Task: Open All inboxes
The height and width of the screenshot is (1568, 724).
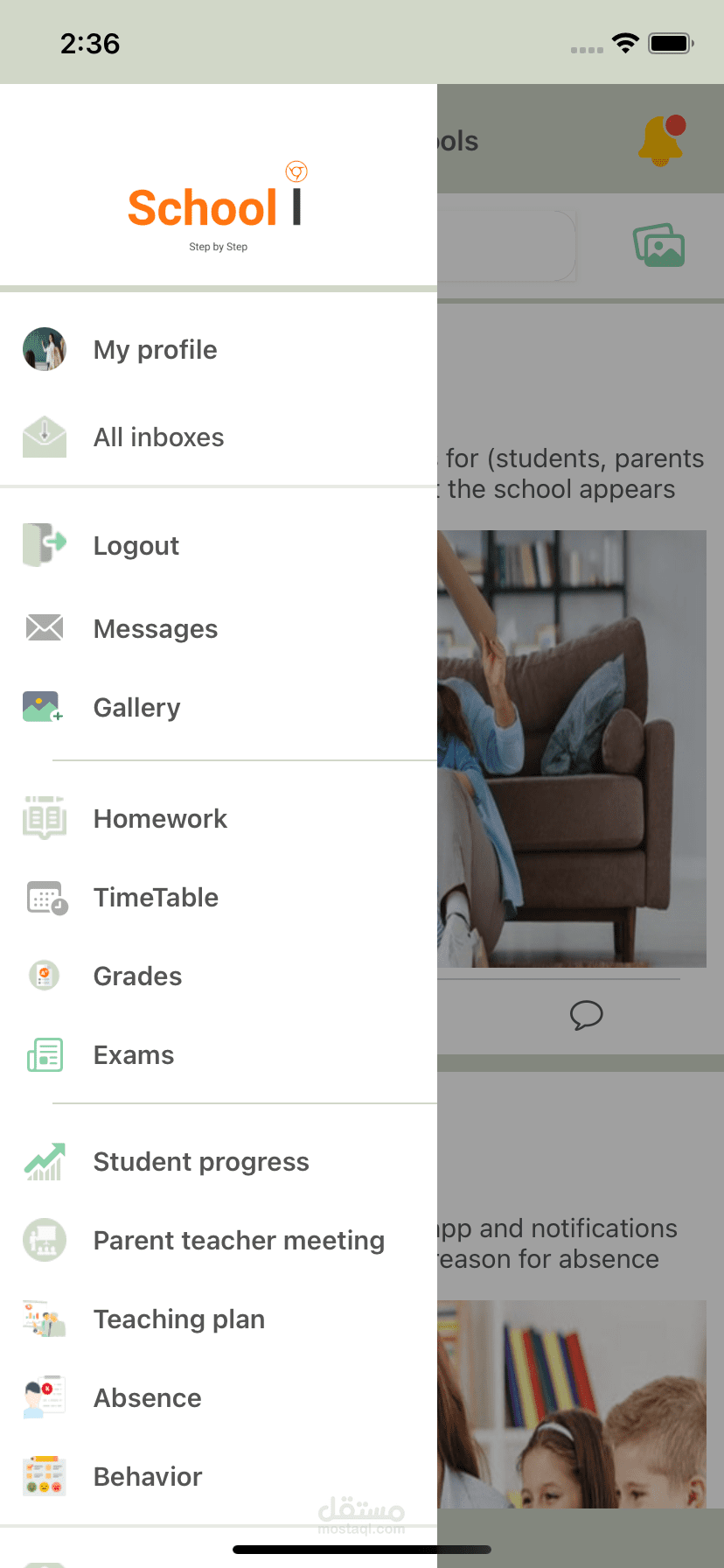Action: tap(158, 437)
